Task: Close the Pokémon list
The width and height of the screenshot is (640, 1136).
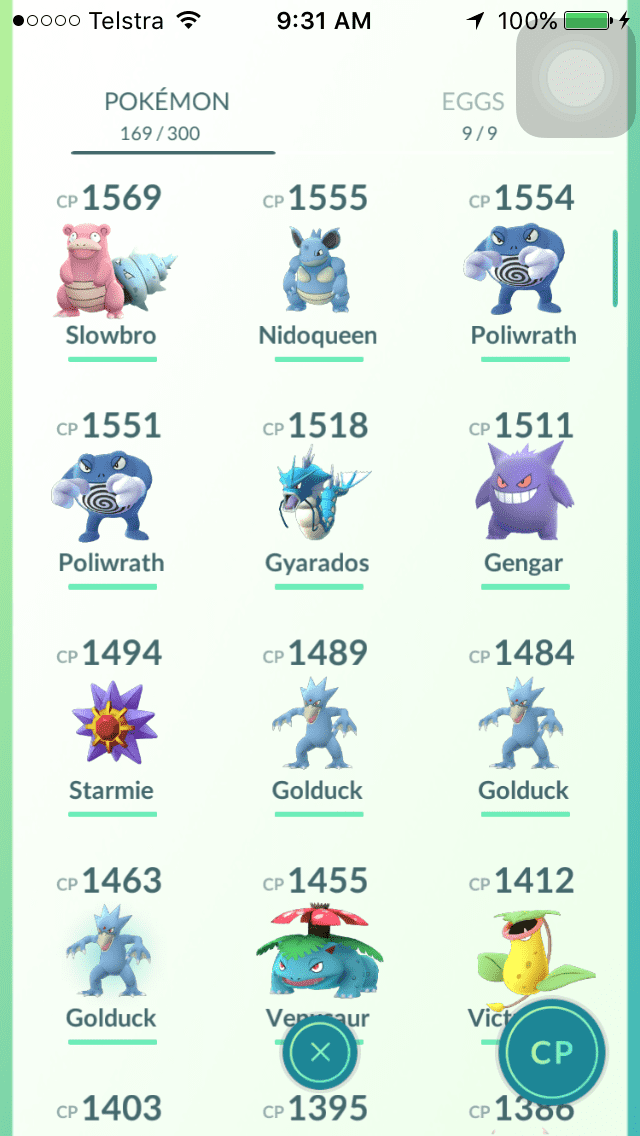Action: [320, 1052]
